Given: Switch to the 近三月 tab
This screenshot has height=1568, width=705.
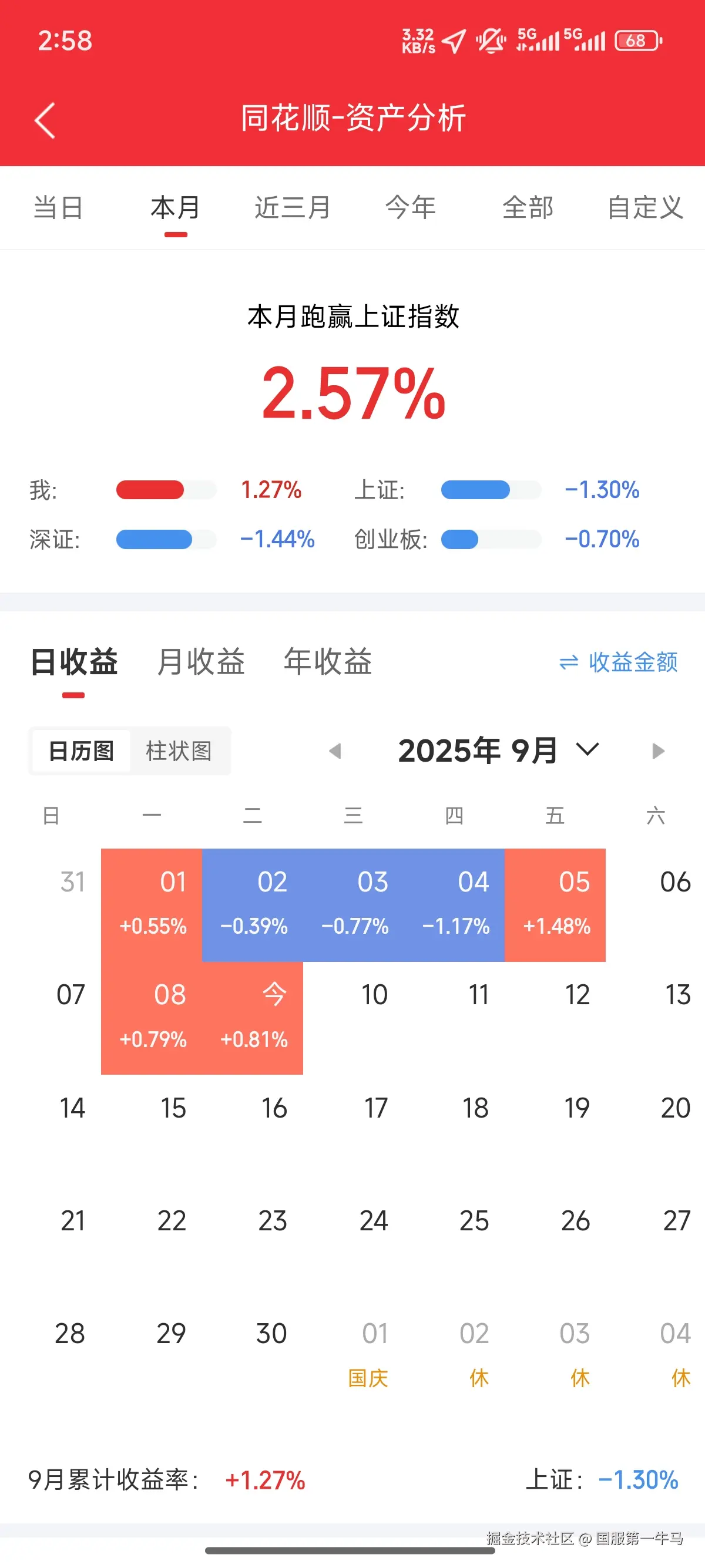Looking at the screenshot, I should pyautogui.click(x=292, y=207).
